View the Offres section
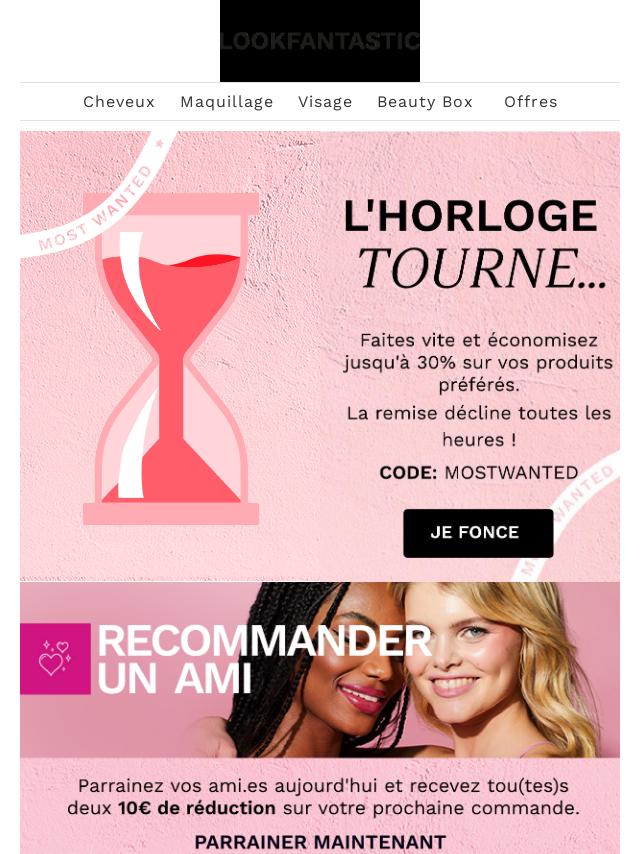 [x=531, y=102]
